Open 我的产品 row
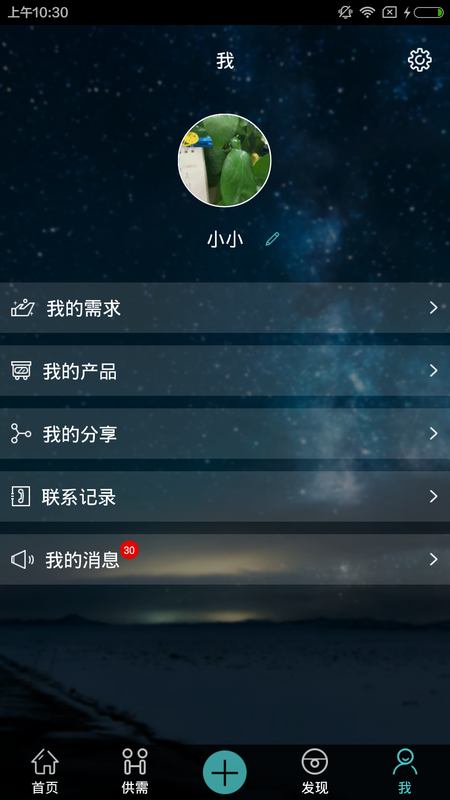The height and width of the screenshot is (800, 450). click(225, 370)
